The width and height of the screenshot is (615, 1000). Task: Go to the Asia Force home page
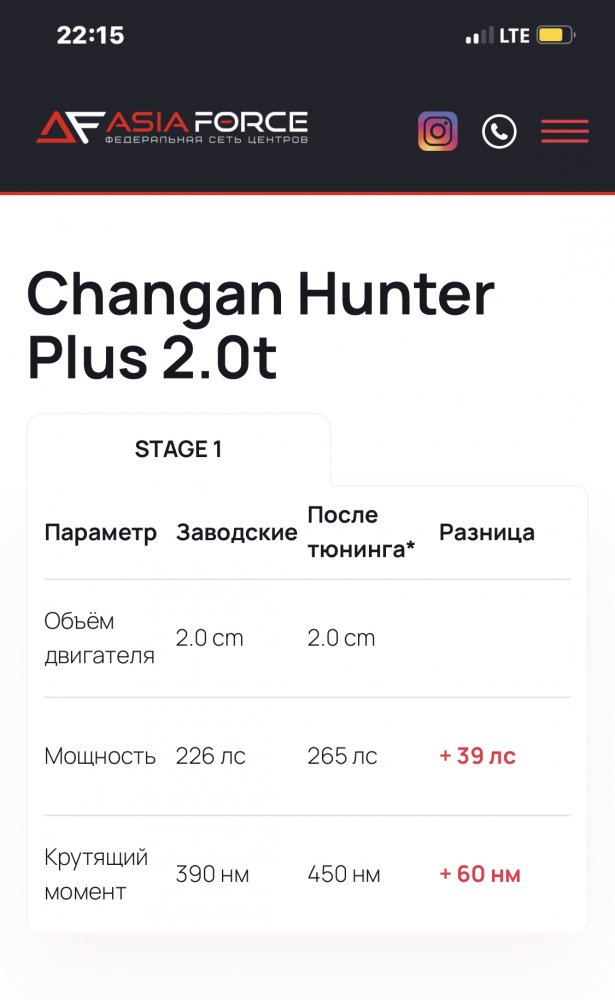tap(171, 127)
